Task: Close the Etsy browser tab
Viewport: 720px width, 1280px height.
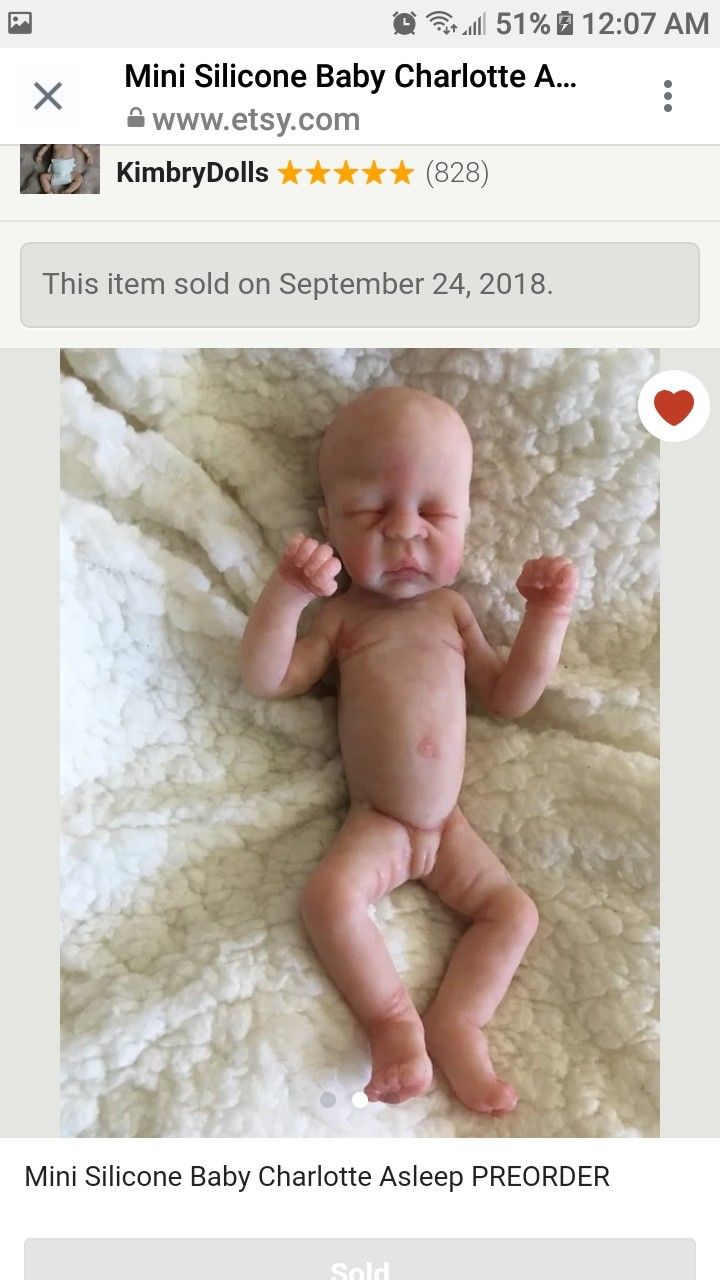Action: pyautogui.click(x=48, y=97)
